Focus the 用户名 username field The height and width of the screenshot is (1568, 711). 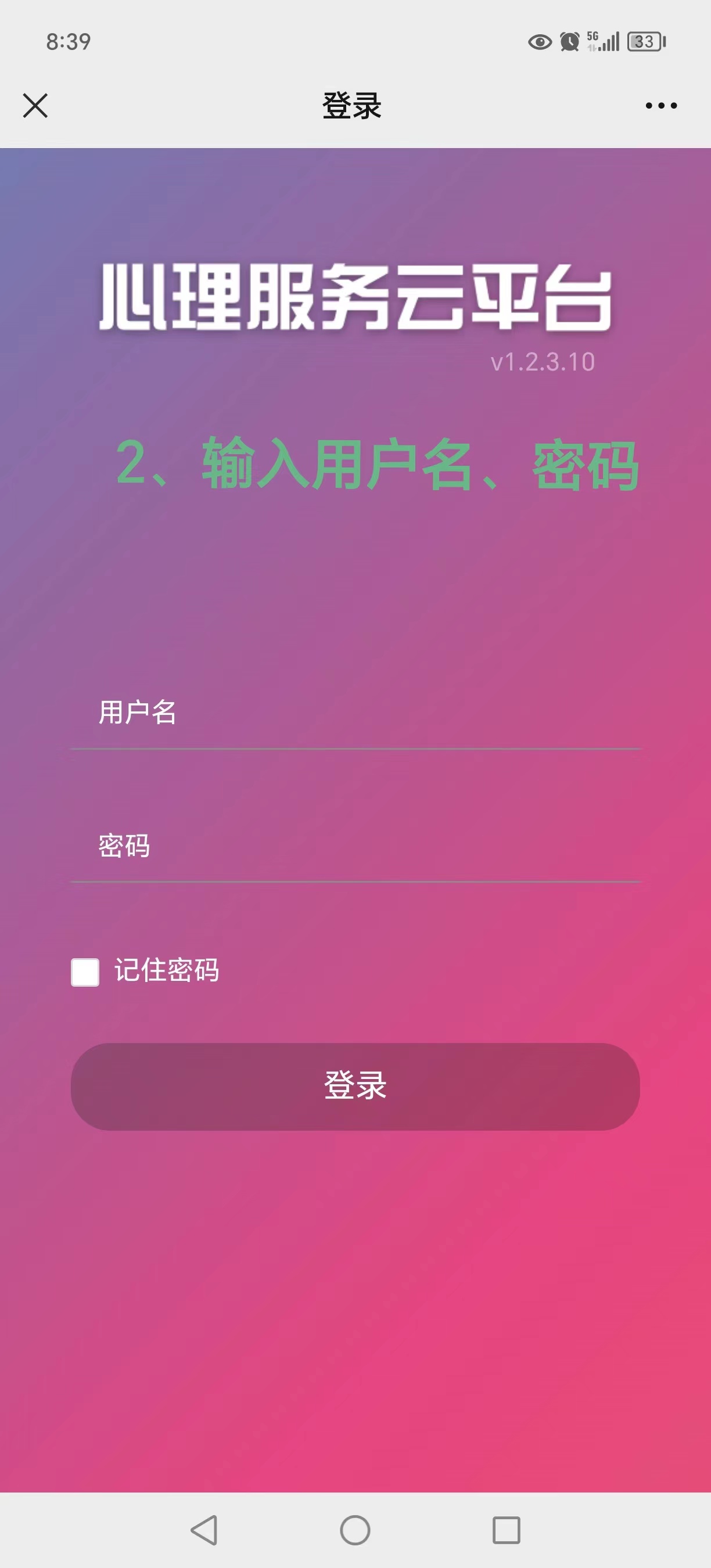355,713
